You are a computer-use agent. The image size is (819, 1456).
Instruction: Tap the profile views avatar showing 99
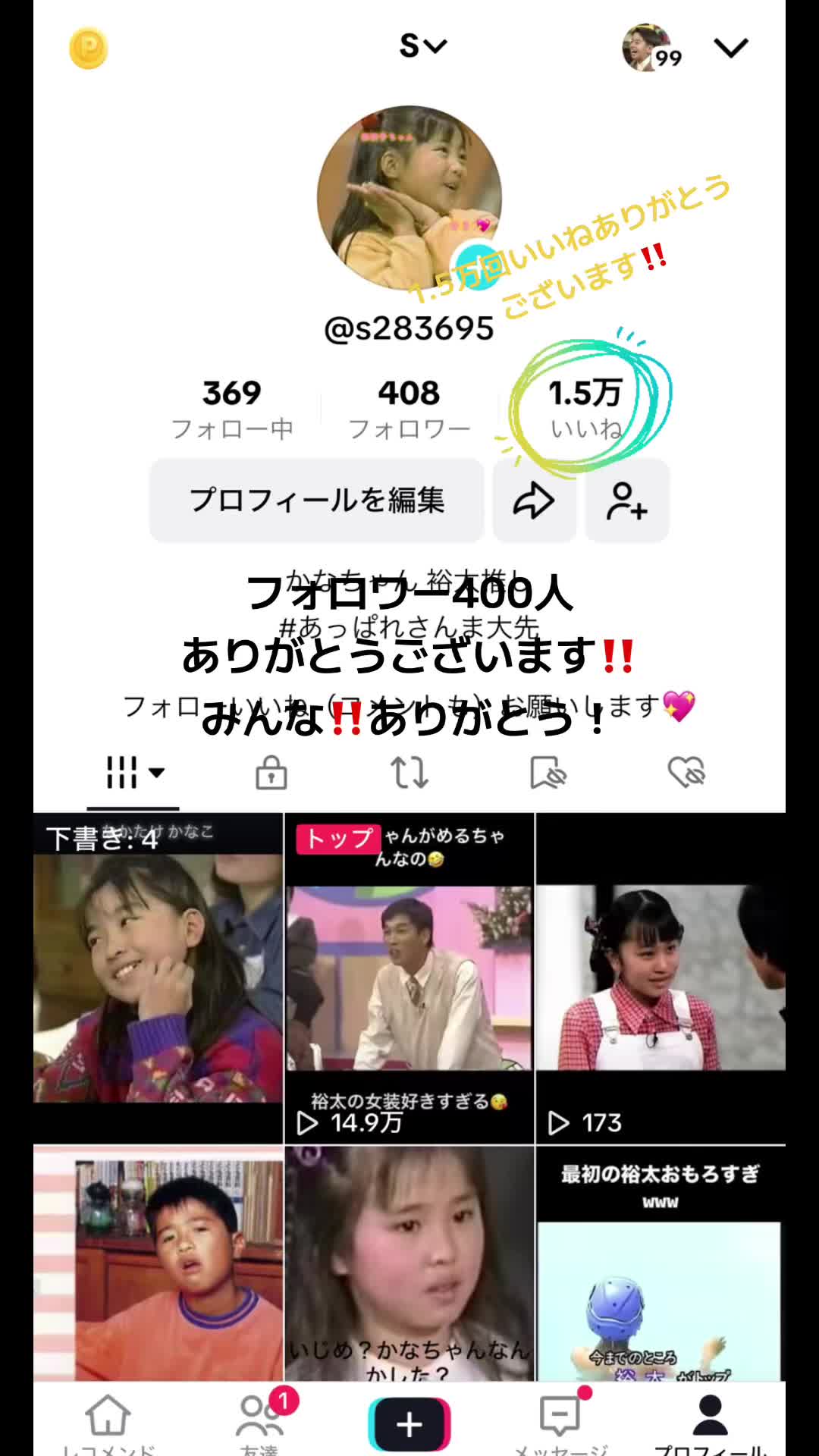tap(651, 48)
